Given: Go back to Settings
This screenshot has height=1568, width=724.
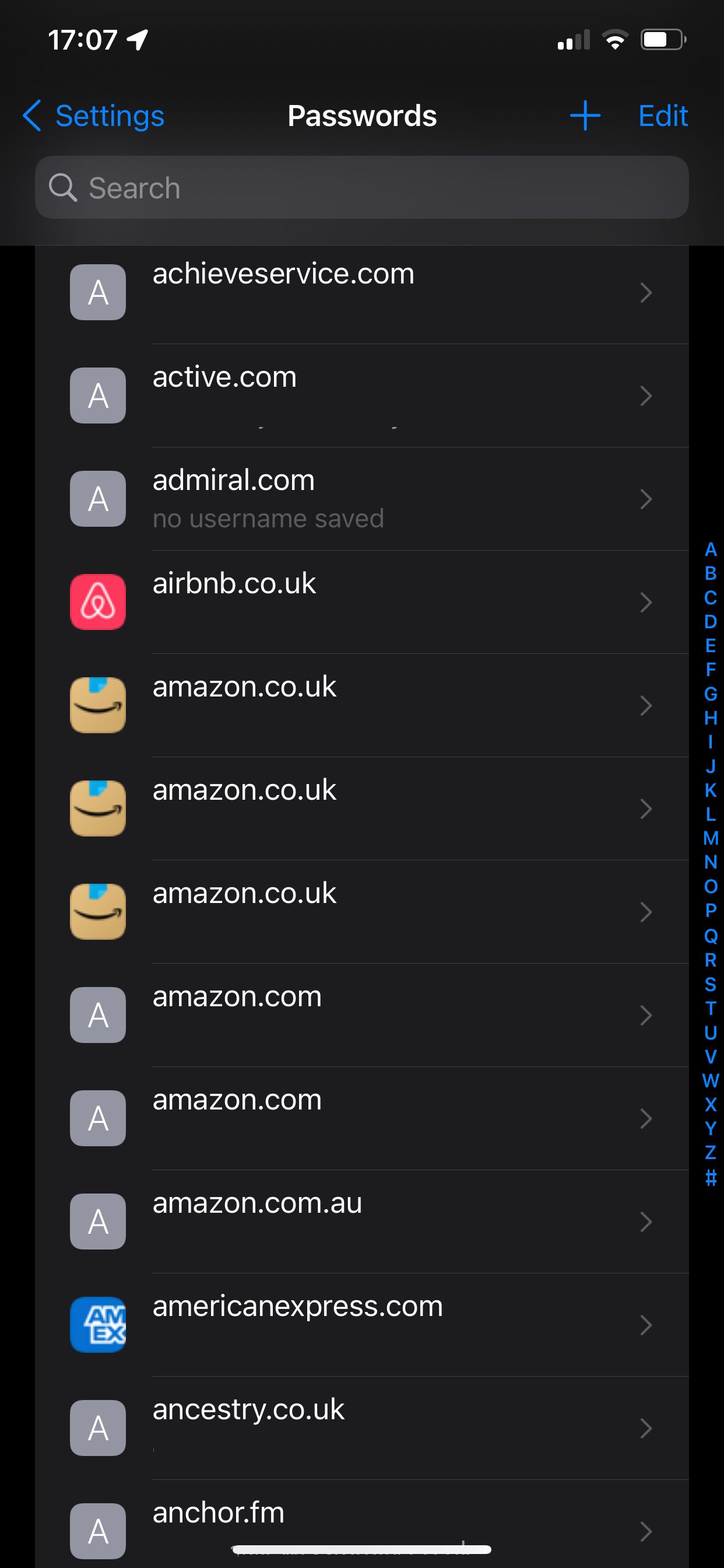Looking at the screenshot, I should [94, 116].
